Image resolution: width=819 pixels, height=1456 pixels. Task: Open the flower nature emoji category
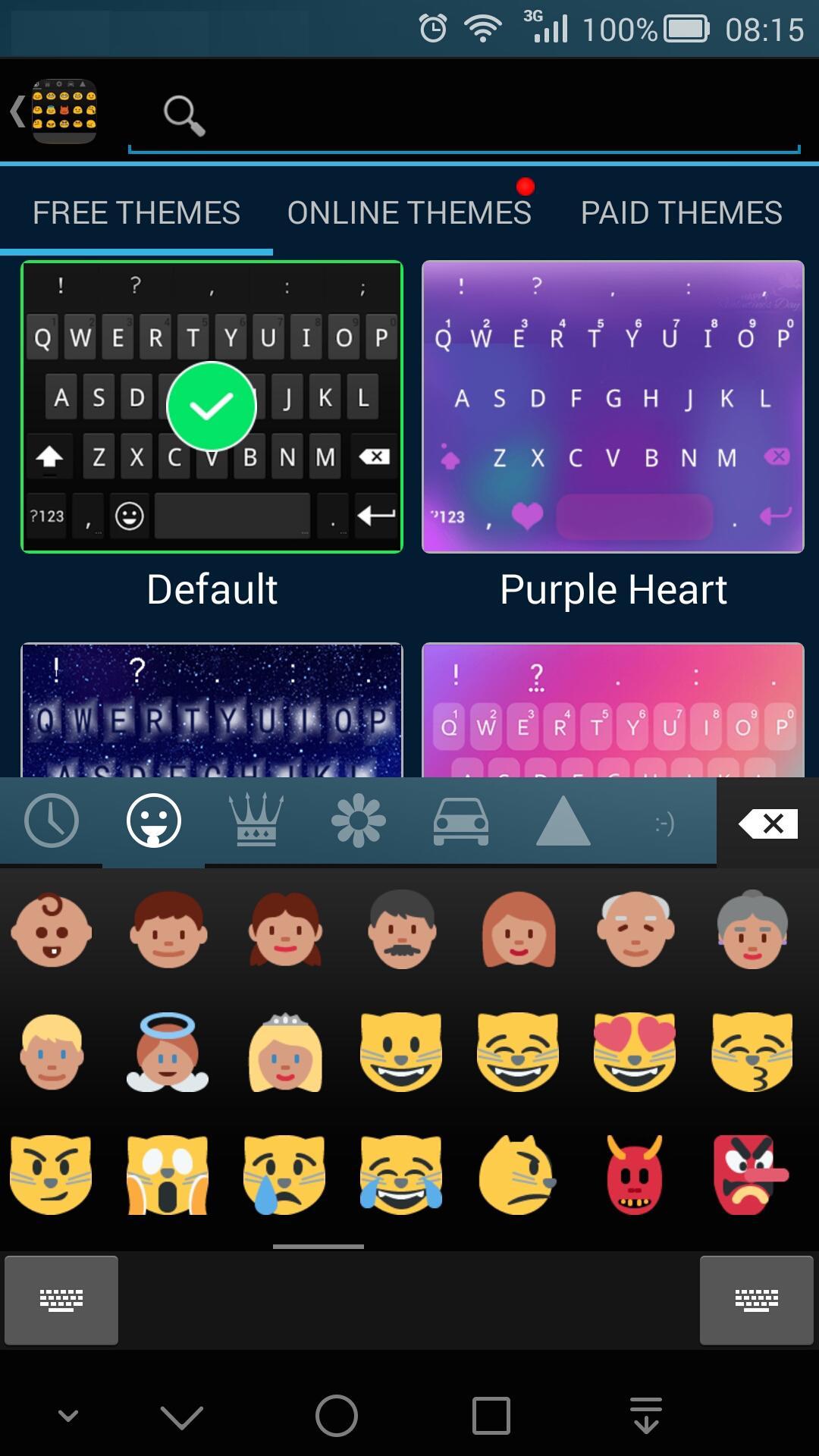(359, 821)
